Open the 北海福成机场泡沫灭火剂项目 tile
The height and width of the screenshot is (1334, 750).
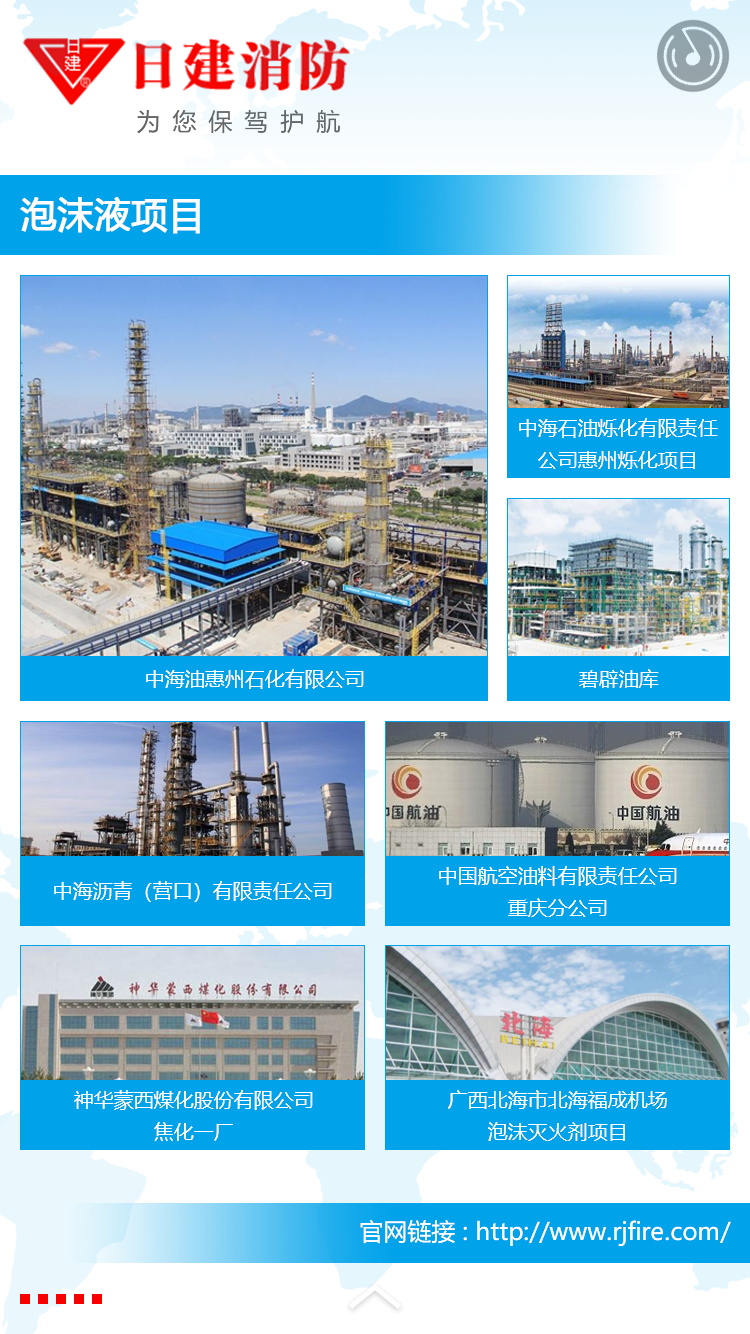[x=557, y=1046]
